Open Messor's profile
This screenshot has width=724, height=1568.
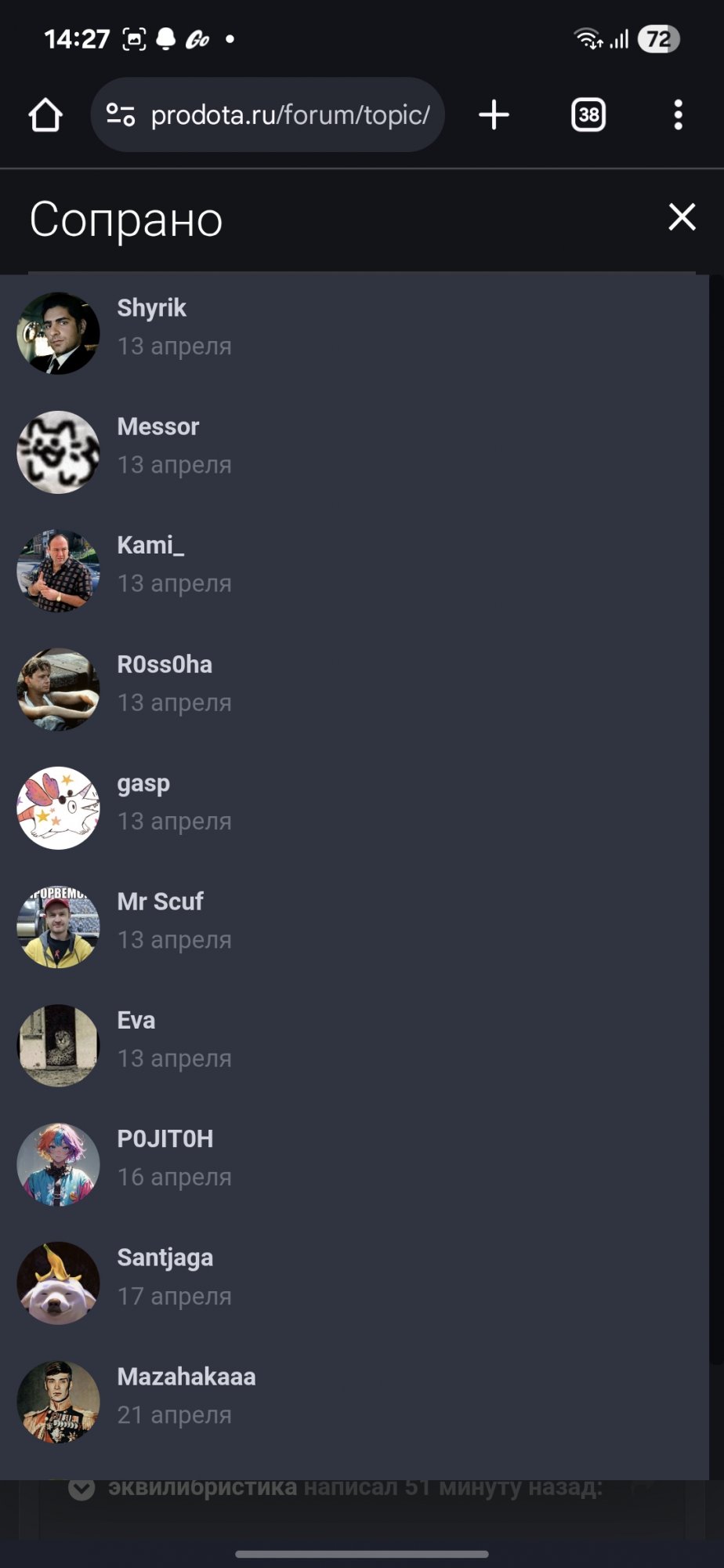(157, 426)
